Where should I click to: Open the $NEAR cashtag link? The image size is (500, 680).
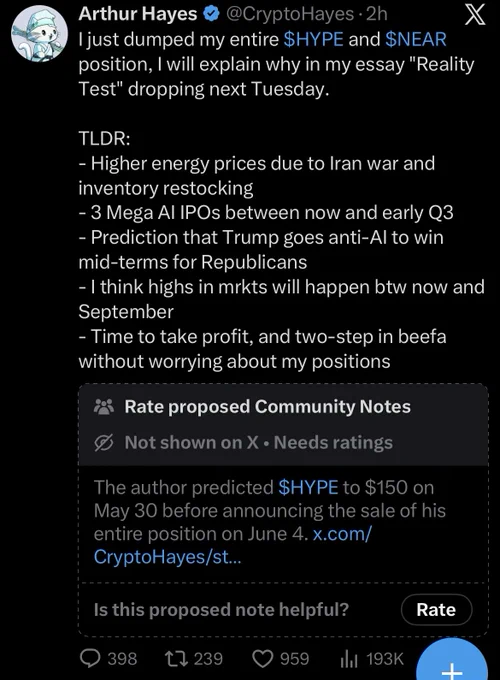coord(415,39)
